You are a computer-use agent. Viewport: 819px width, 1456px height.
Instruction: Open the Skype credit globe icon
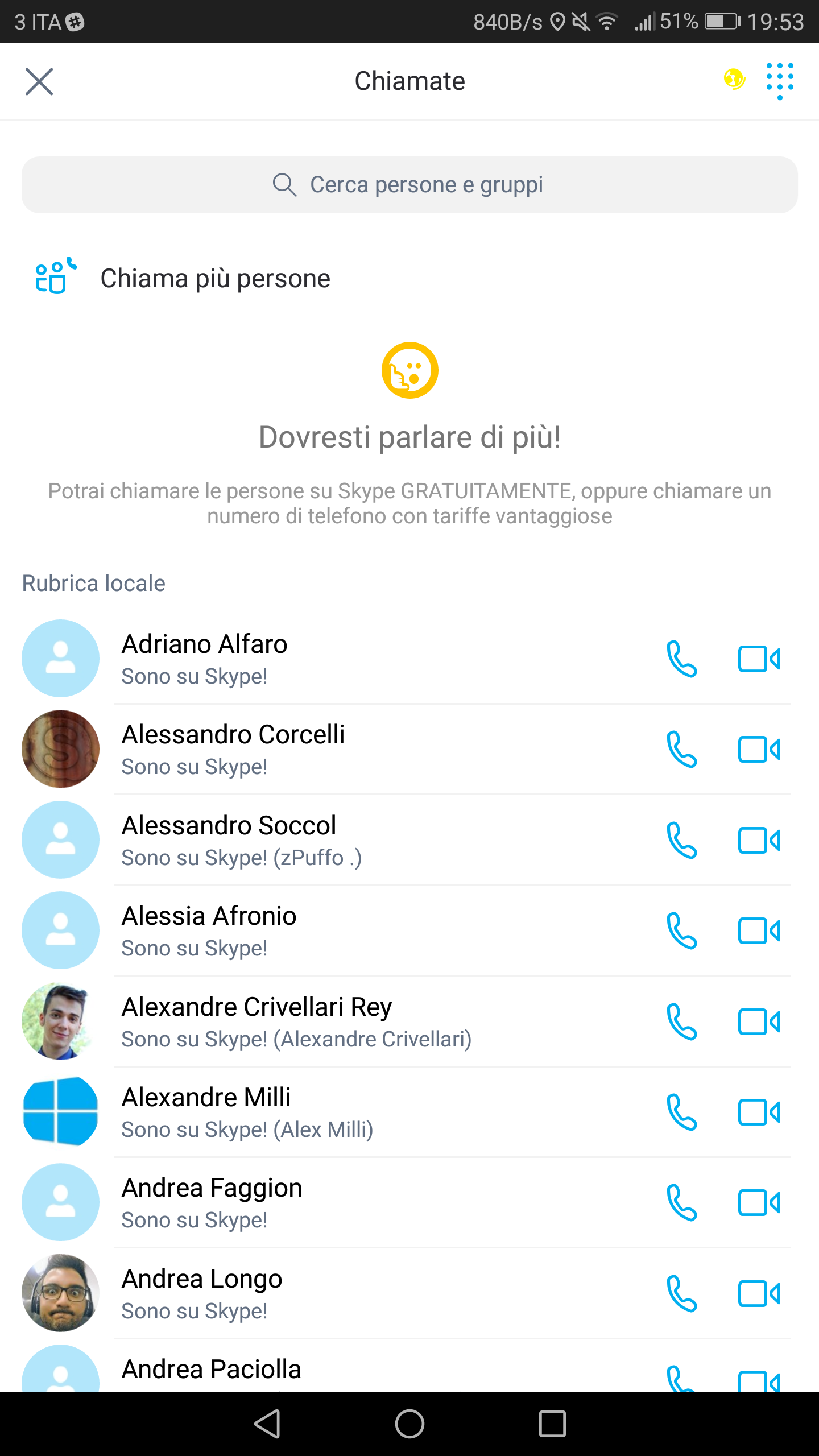pyautogui.click(x=734, y=79)
